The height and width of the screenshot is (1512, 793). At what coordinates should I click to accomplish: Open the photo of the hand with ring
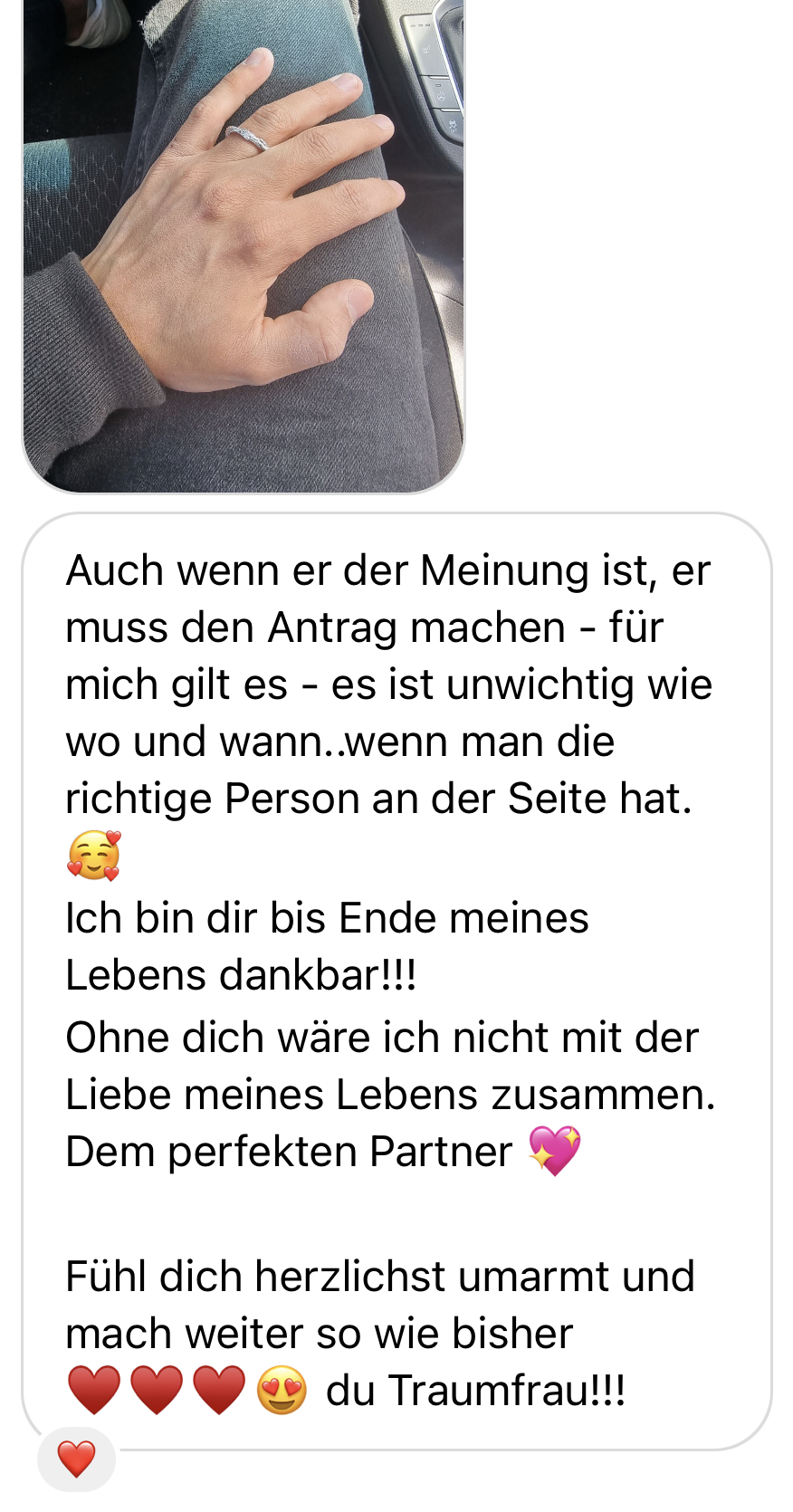coord(243,244)
